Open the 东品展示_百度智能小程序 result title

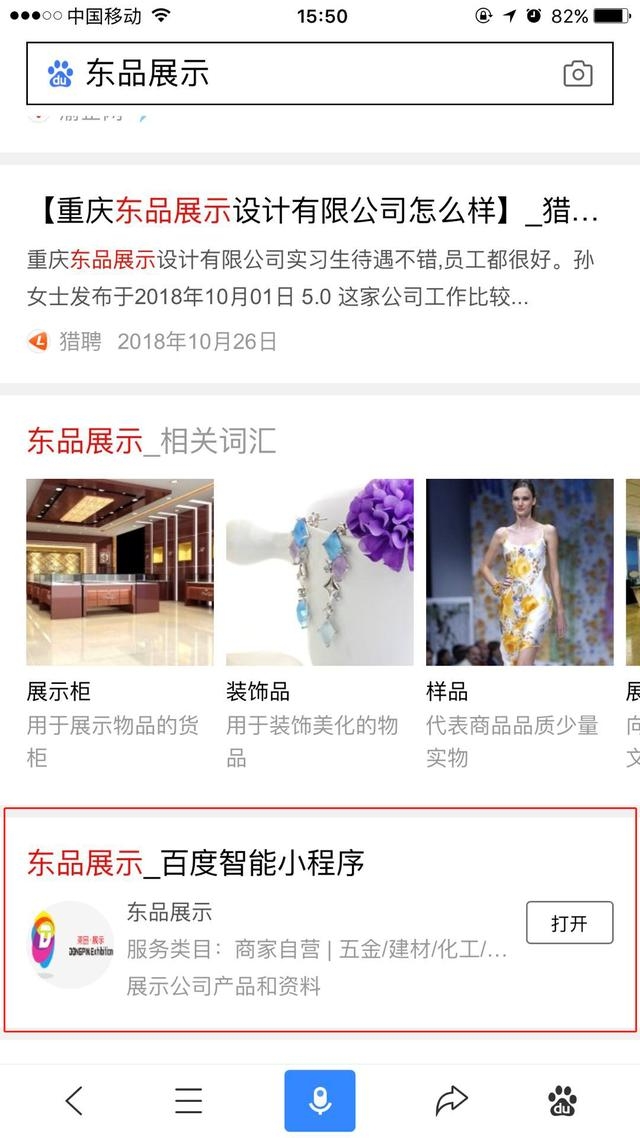click(196, 862)
